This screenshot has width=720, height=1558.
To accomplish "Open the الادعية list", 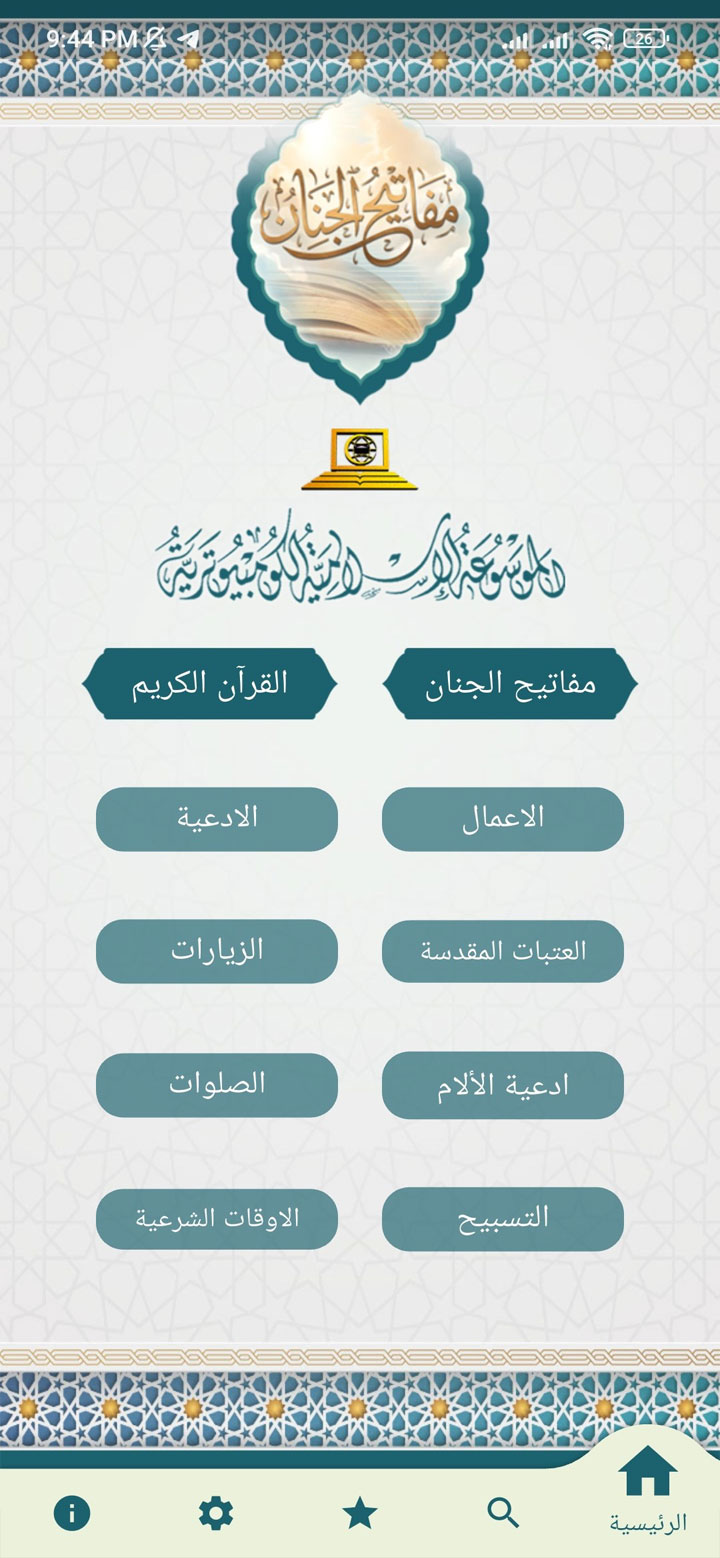I will pyautogui.click(x=217, y=818).
